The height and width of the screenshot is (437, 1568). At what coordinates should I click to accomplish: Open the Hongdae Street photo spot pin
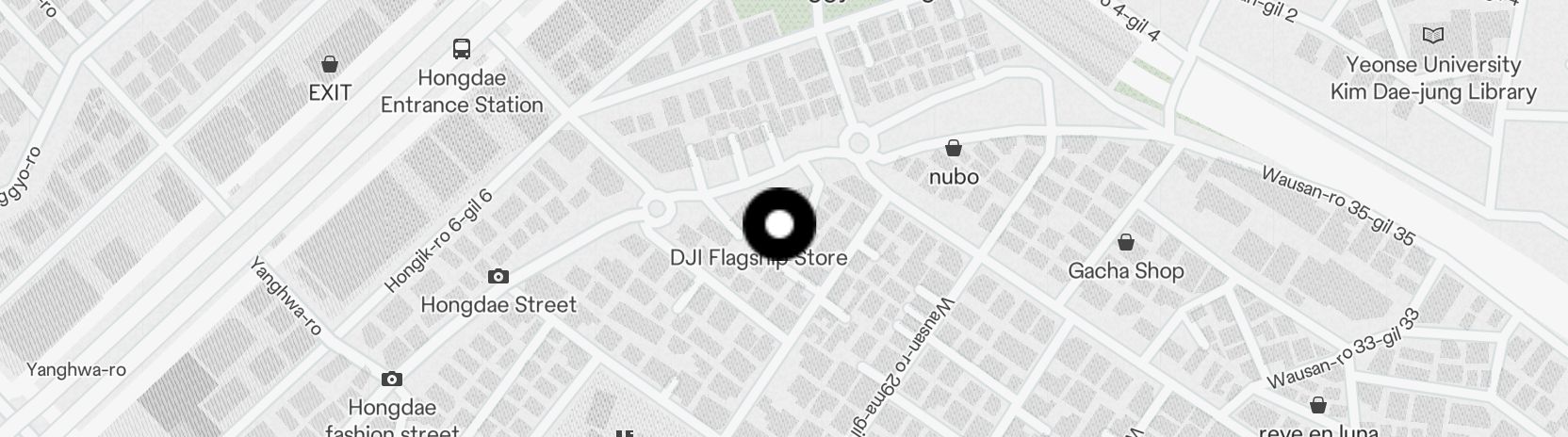(x=498, y=277)
